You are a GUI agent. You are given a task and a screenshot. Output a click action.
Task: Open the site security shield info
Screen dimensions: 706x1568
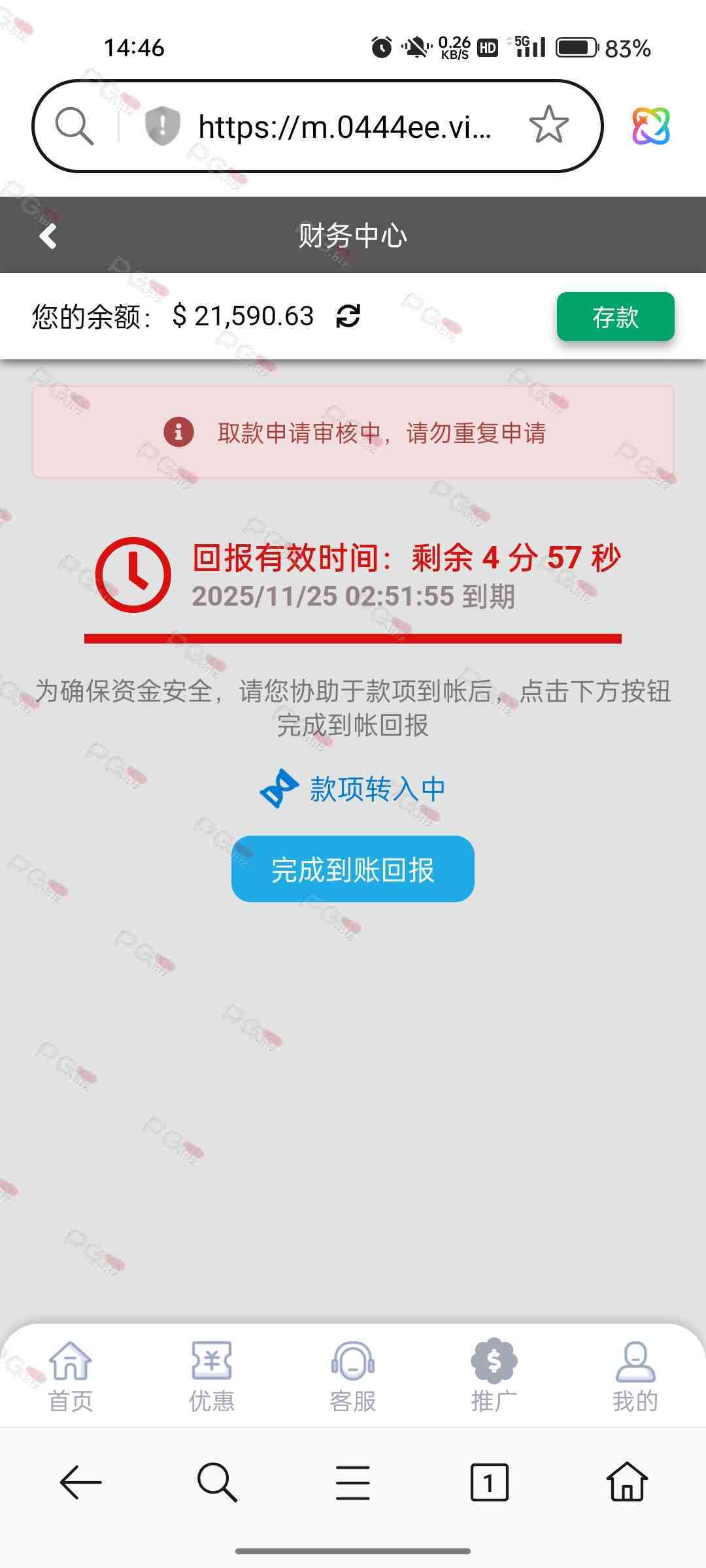pyautogui.click(x=162, y=125)
